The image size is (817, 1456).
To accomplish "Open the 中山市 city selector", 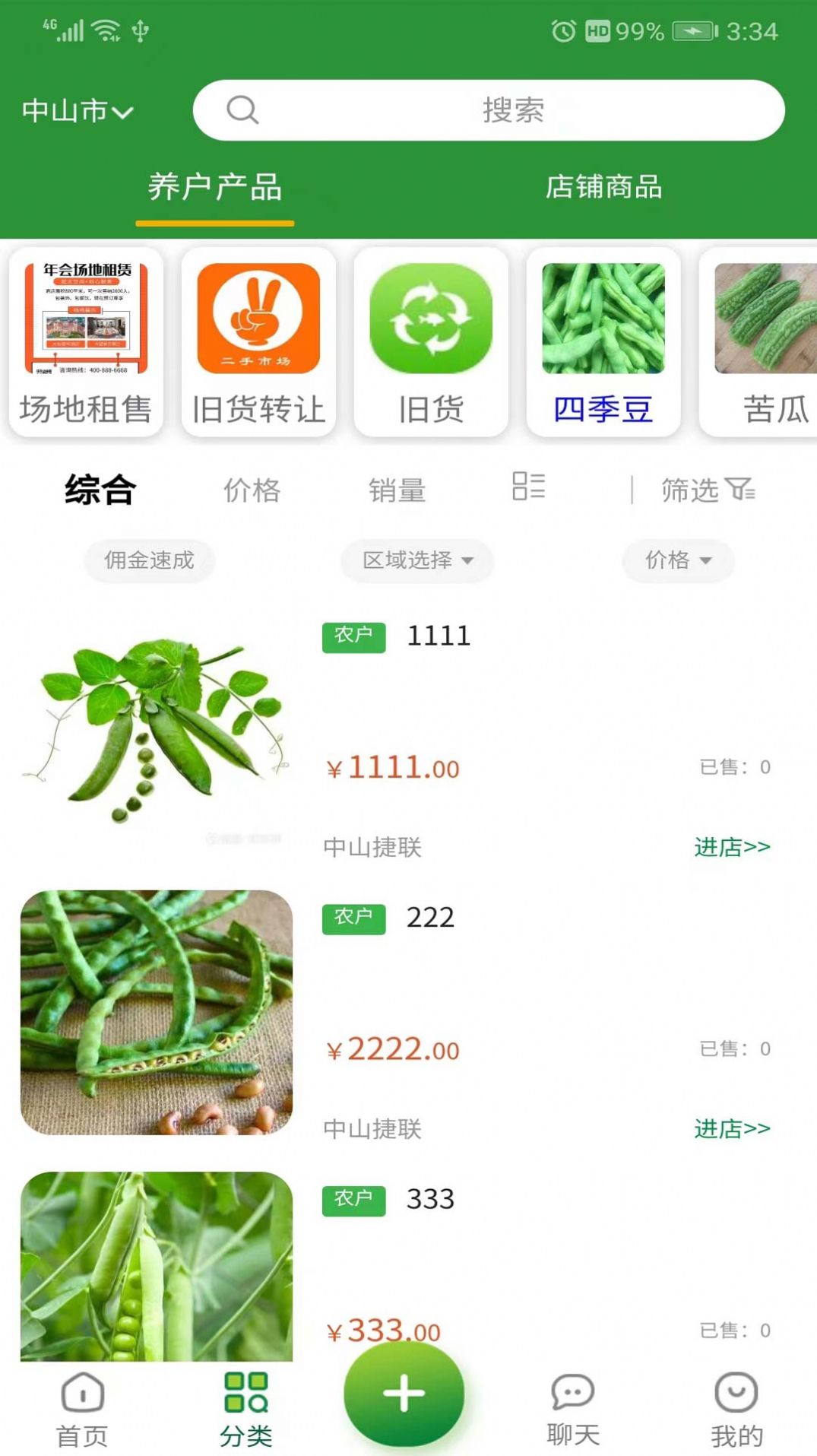I will [77, 110].
